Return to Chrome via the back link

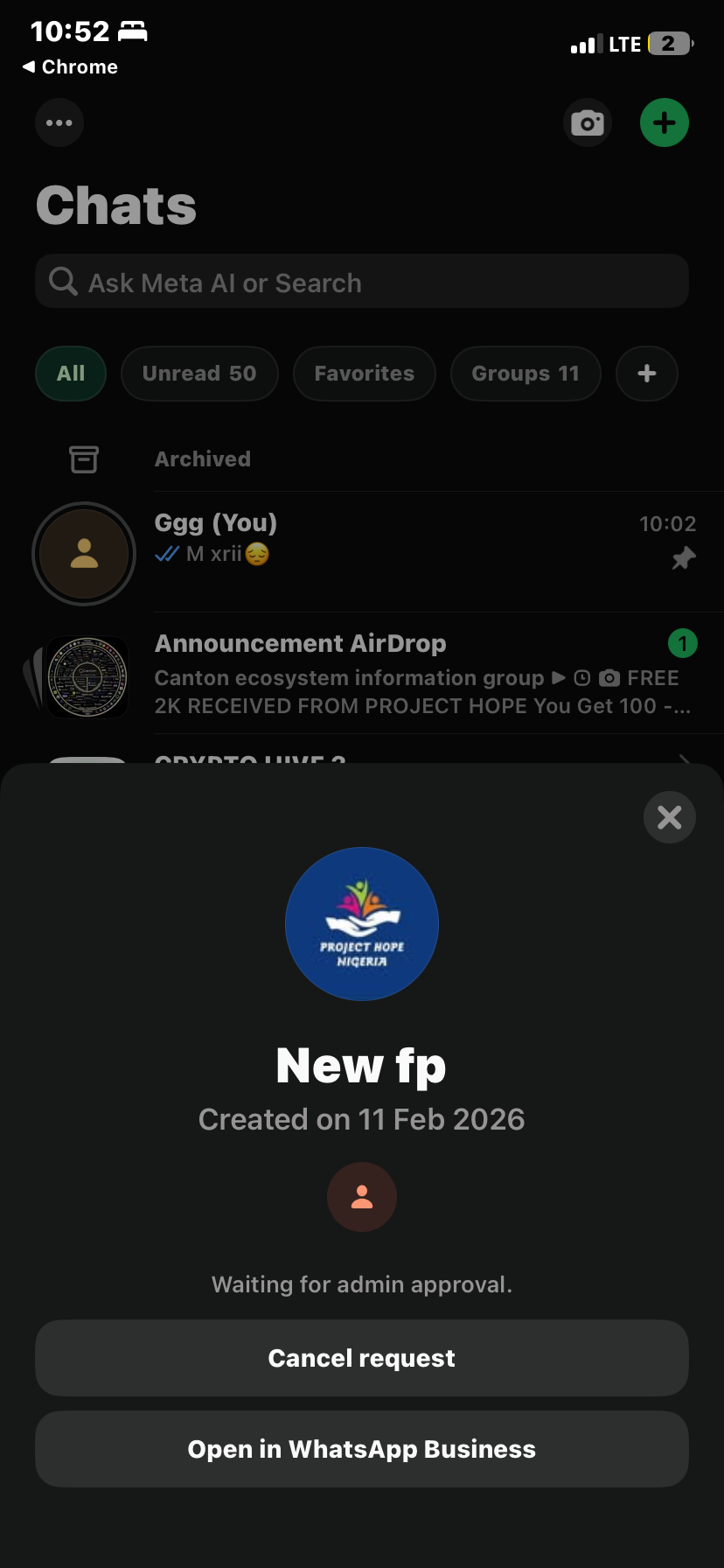point(70,67)
